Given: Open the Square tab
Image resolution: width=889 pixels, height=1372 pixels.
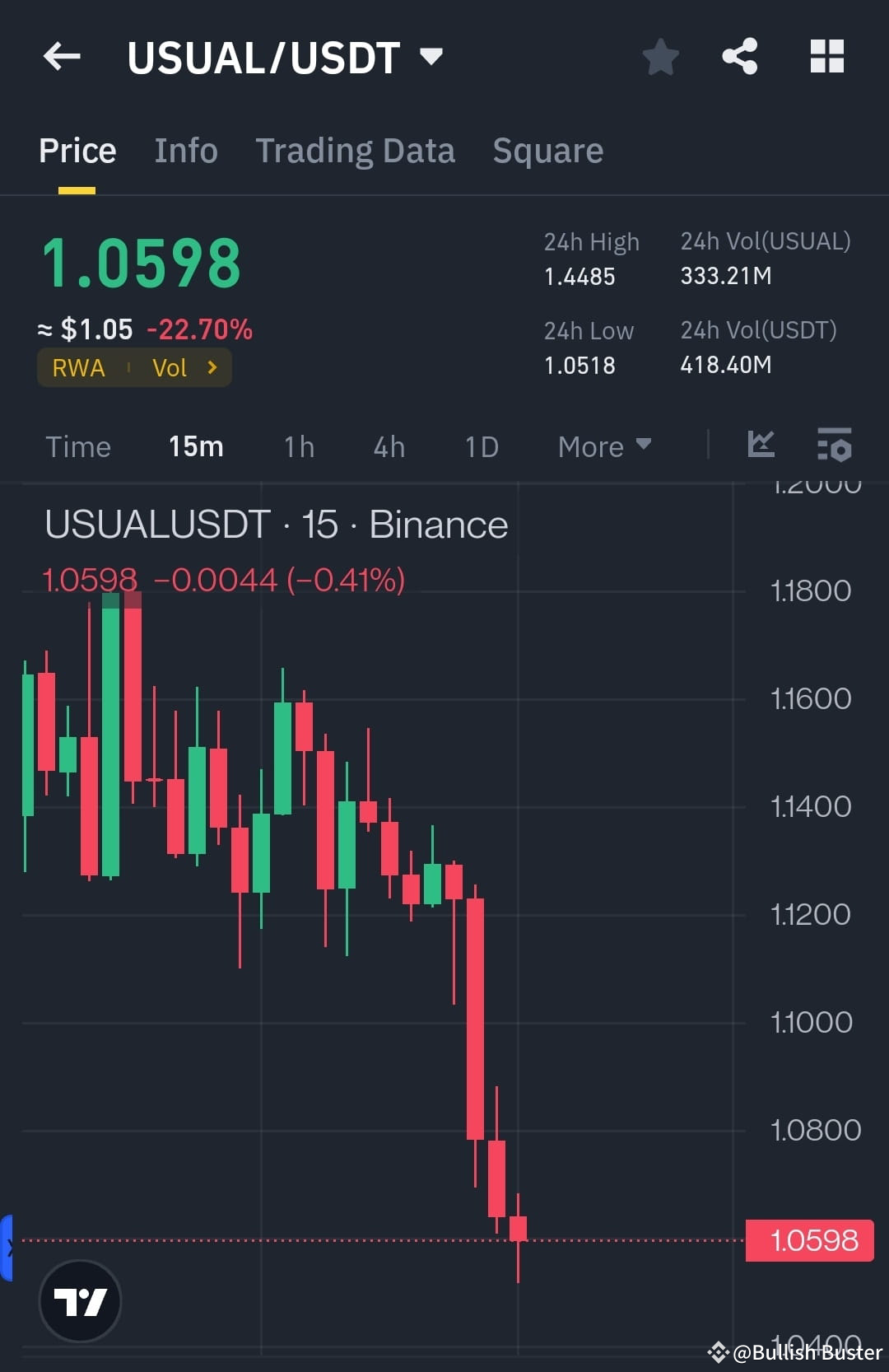Looking at the screenshot, I should point(547,150).
